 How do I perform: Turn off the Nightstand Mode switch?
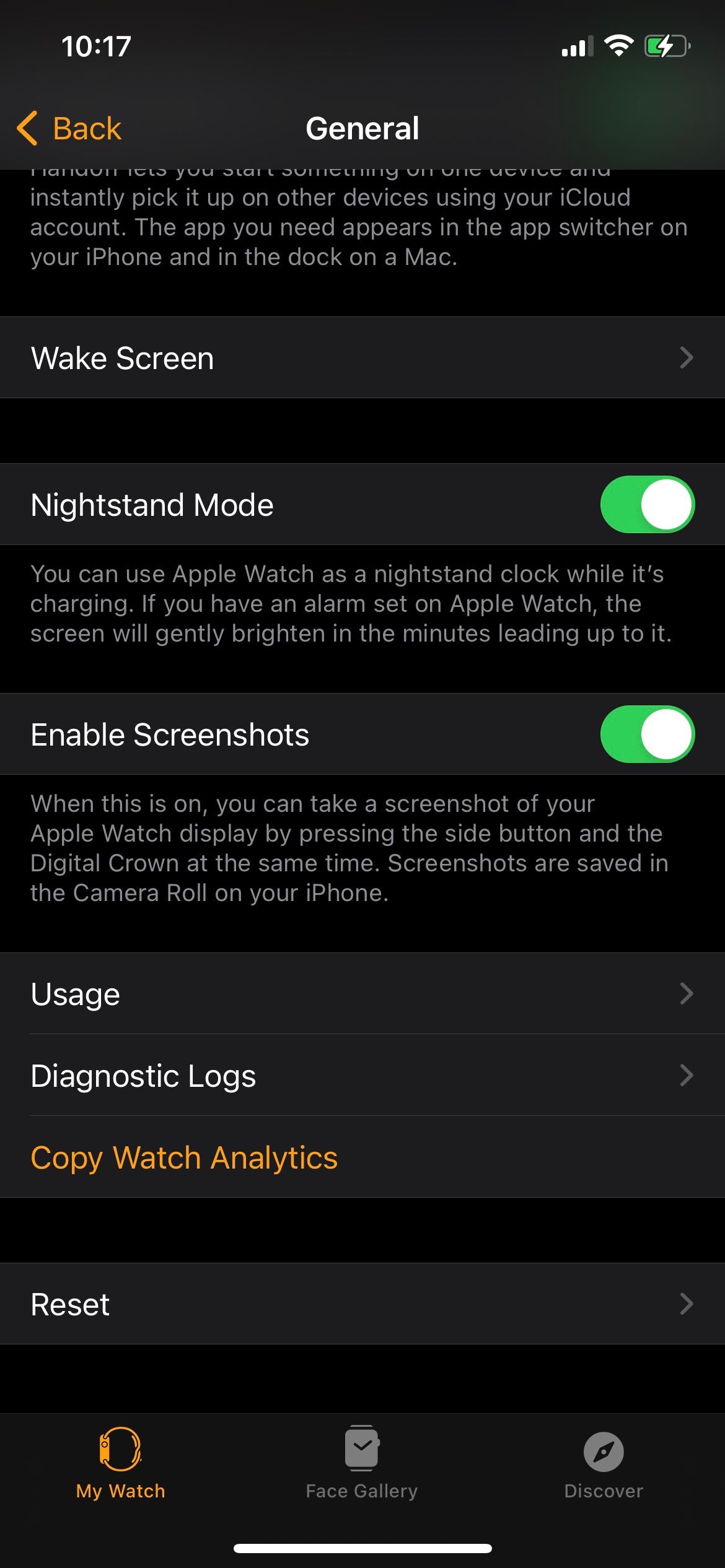[648, 503]
